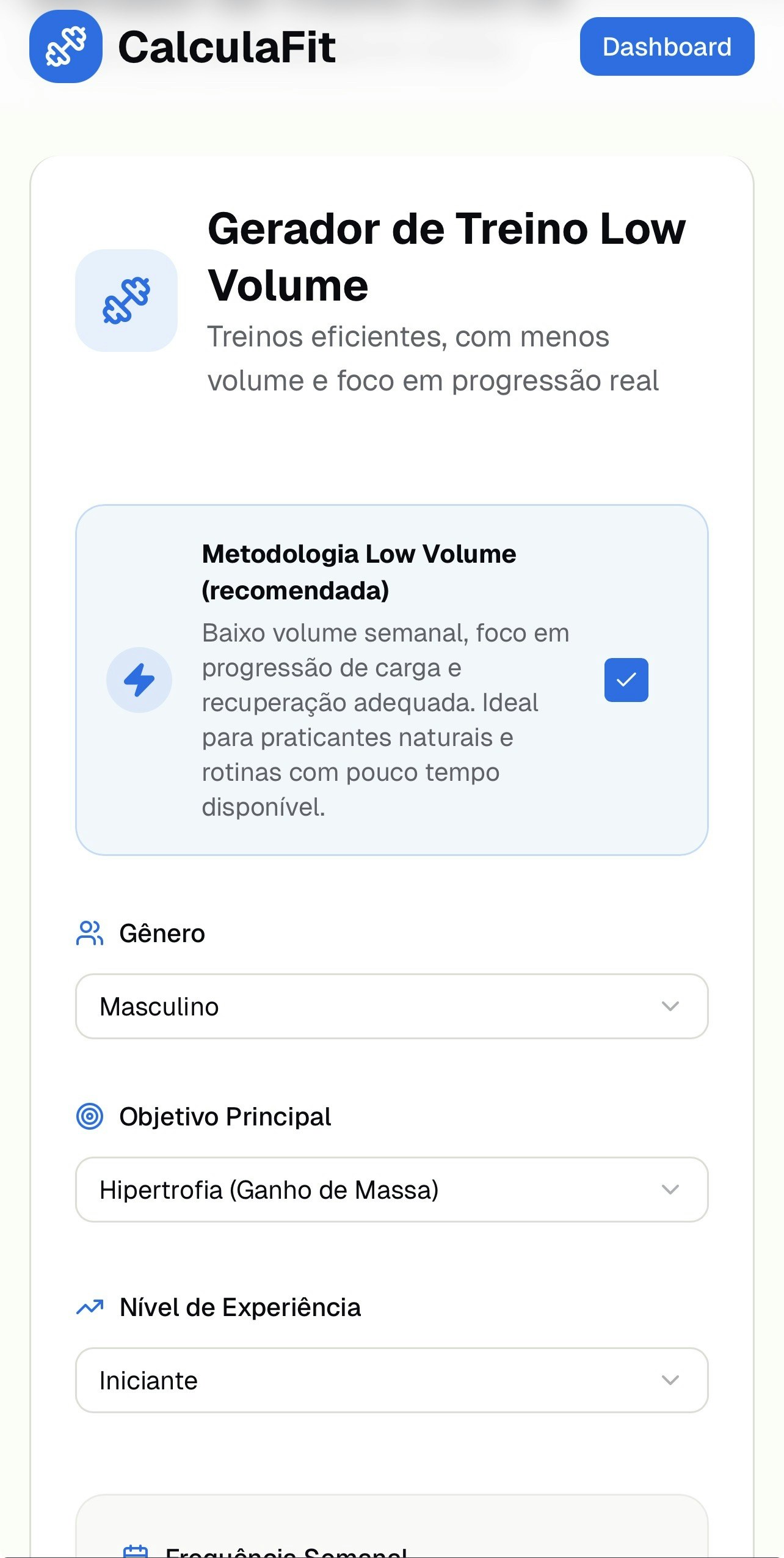This screenshot has height=1558, width=784.
Task: Expand the Objetivo Principal dropdown
Action: point(391,1189)
